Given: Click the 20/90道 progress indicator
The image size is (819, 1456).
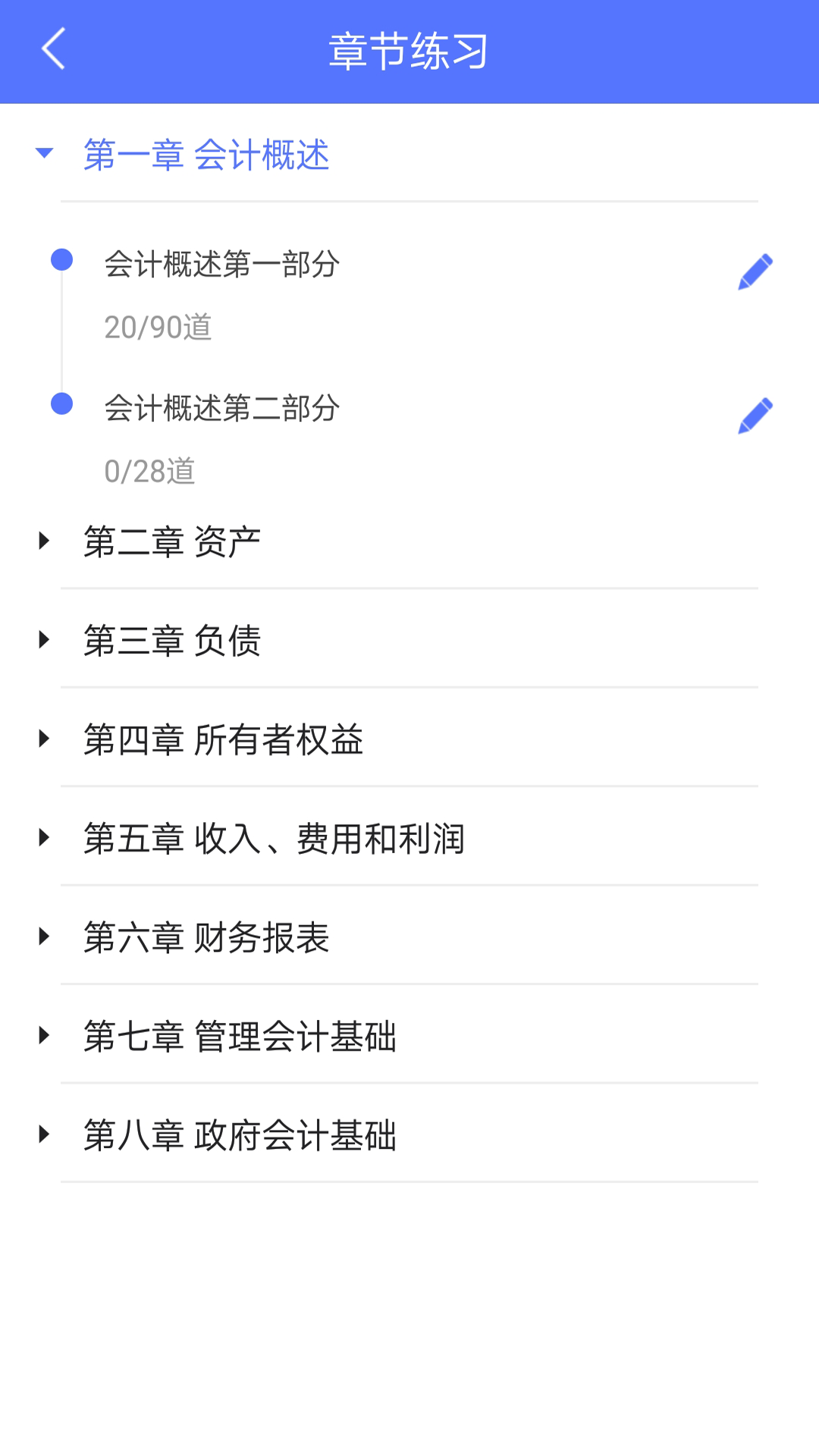Looking at the screenshot, I should (158, 326).
